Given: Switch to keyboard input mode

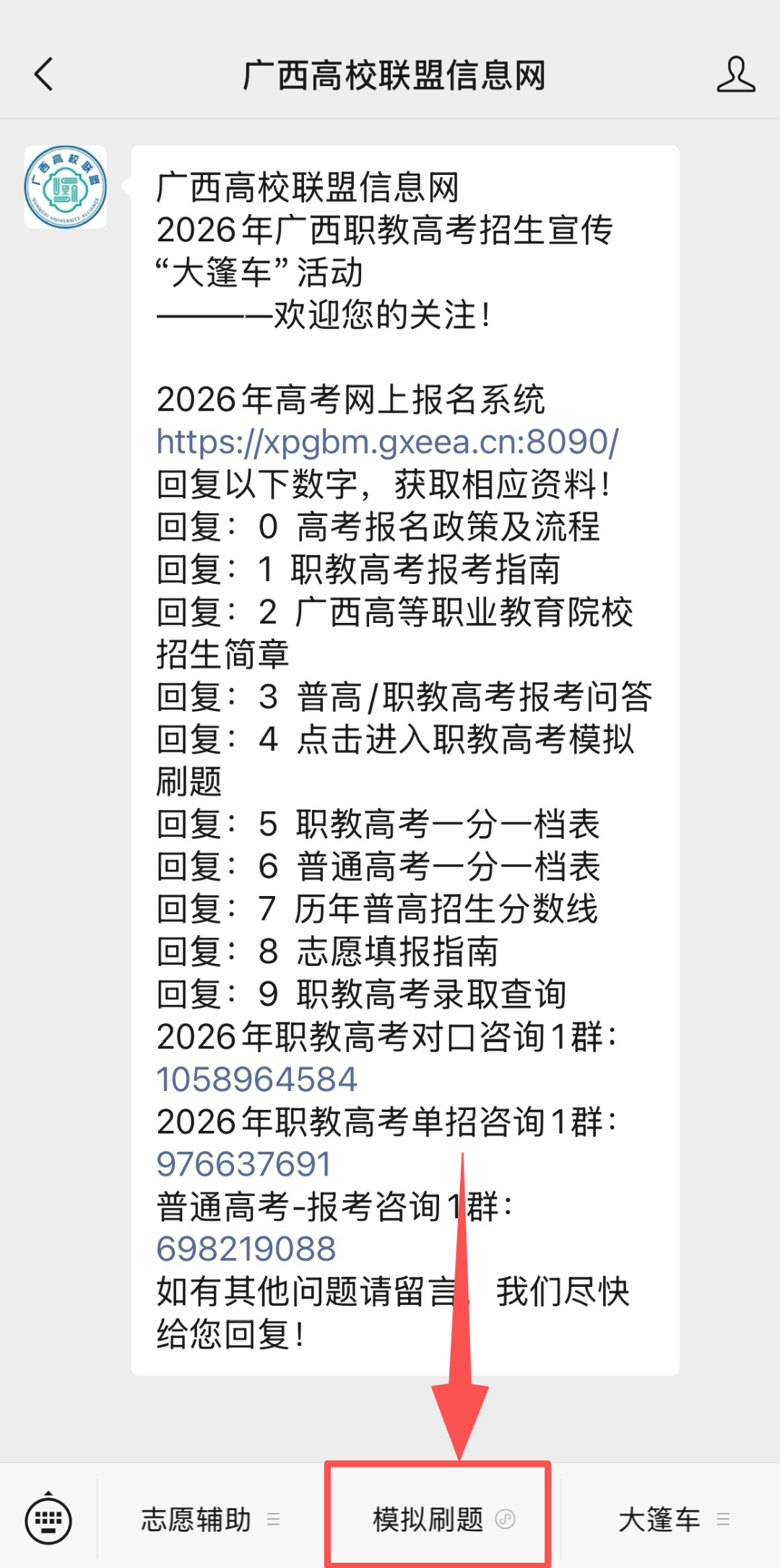Looking at the screenshot, I should 48,1520.
